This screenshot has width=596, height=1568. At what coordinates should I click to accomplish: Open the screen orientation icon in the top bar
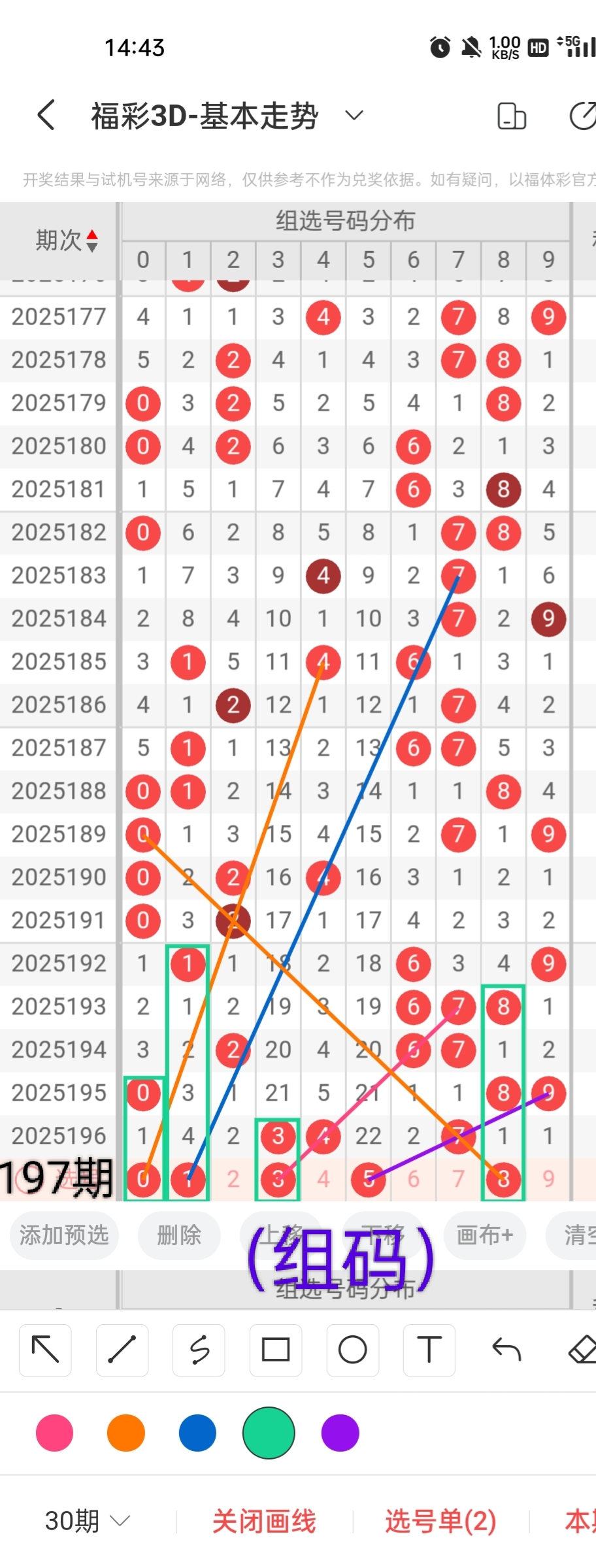511,116
